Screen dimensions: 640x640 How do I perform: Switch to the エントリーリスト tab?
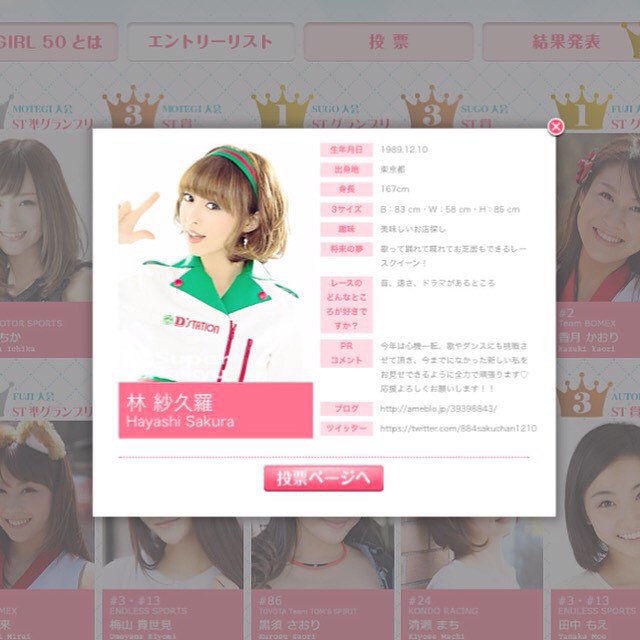210,42
